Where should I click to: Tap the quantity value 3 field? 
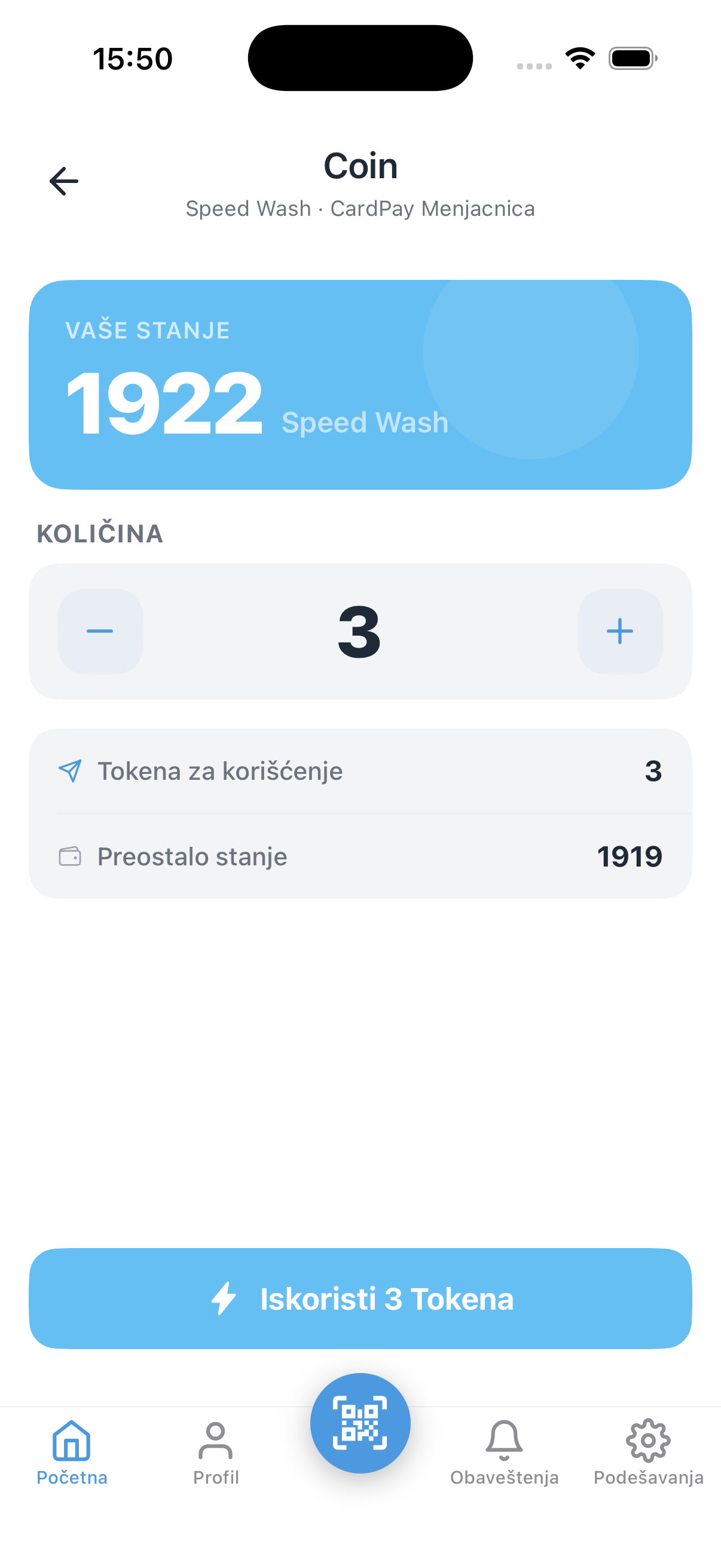[360, 632]
